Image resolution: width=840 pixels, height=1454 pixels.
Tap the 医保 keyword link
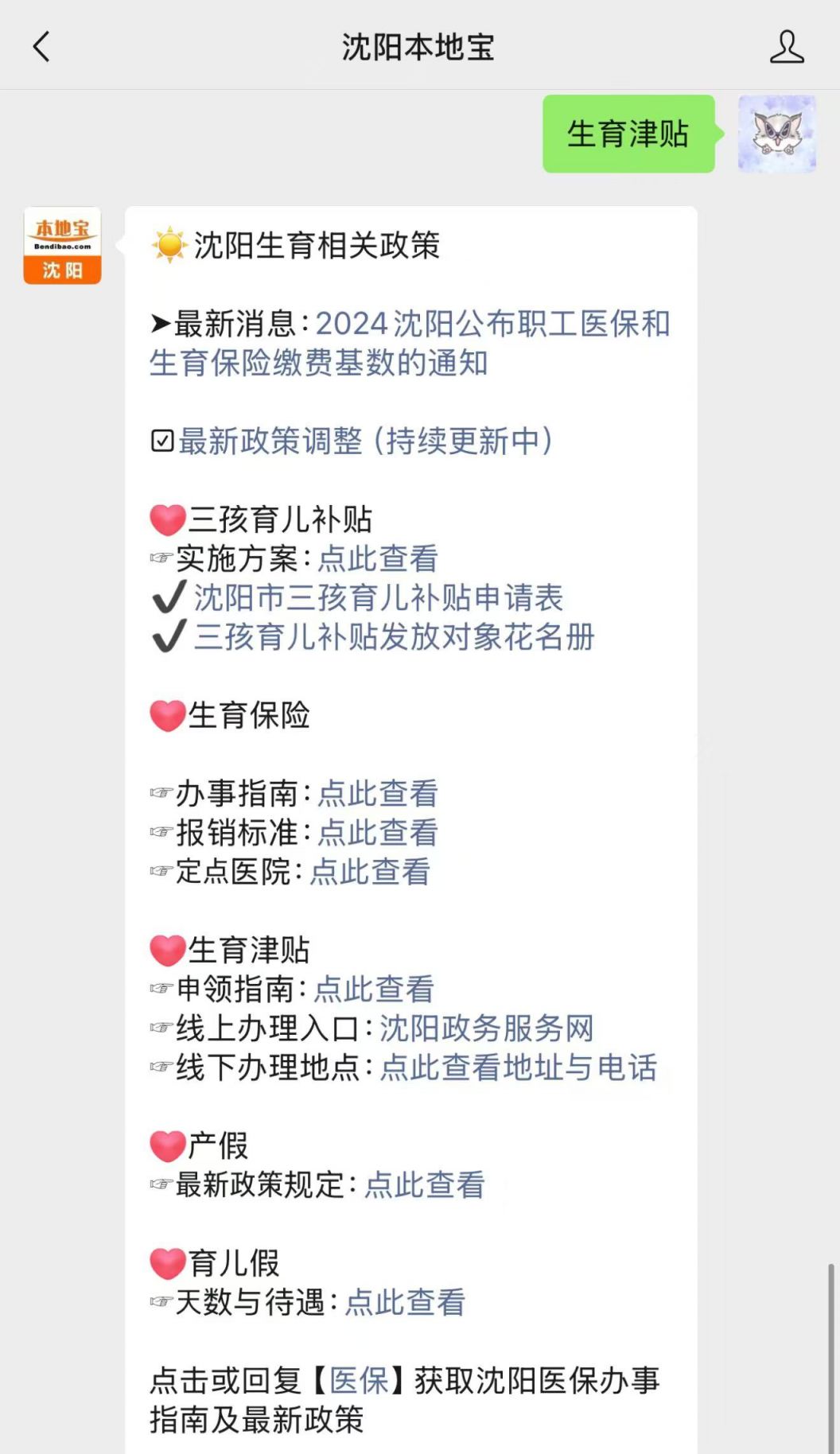(x=360, y=1380)
